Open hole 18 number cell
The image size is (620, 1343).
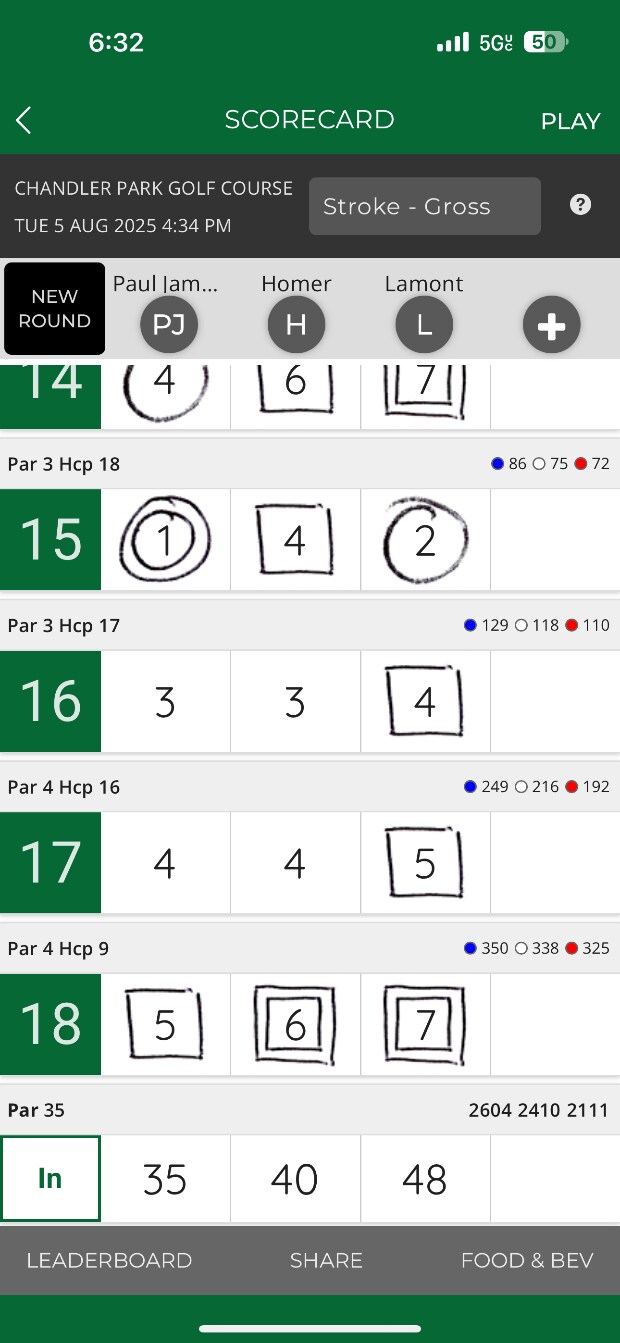pos(51,1025)
